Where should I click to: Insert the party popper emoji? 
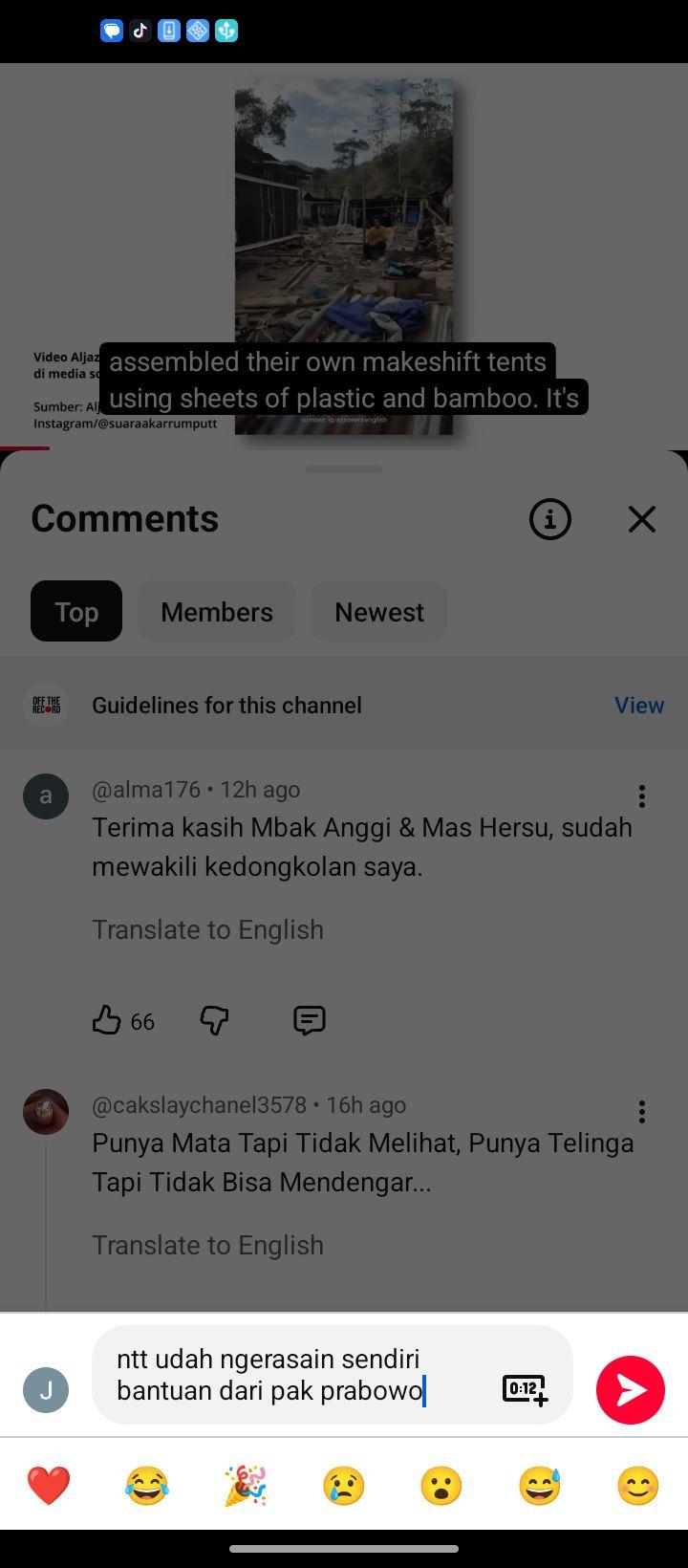[x=245, y=1487]
